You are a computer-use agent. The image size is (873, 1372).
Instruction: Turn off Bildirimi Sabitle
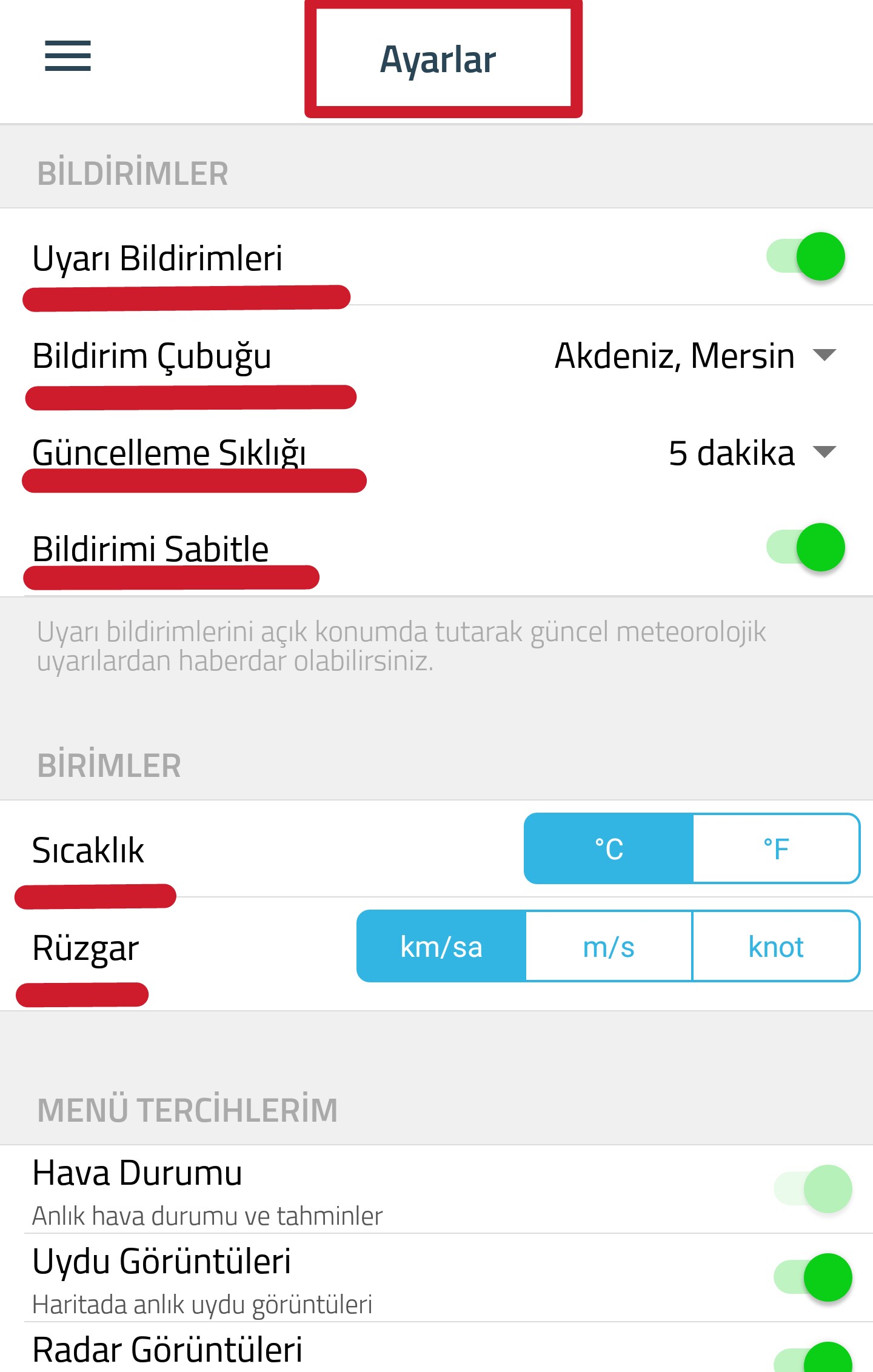(806, 547)
